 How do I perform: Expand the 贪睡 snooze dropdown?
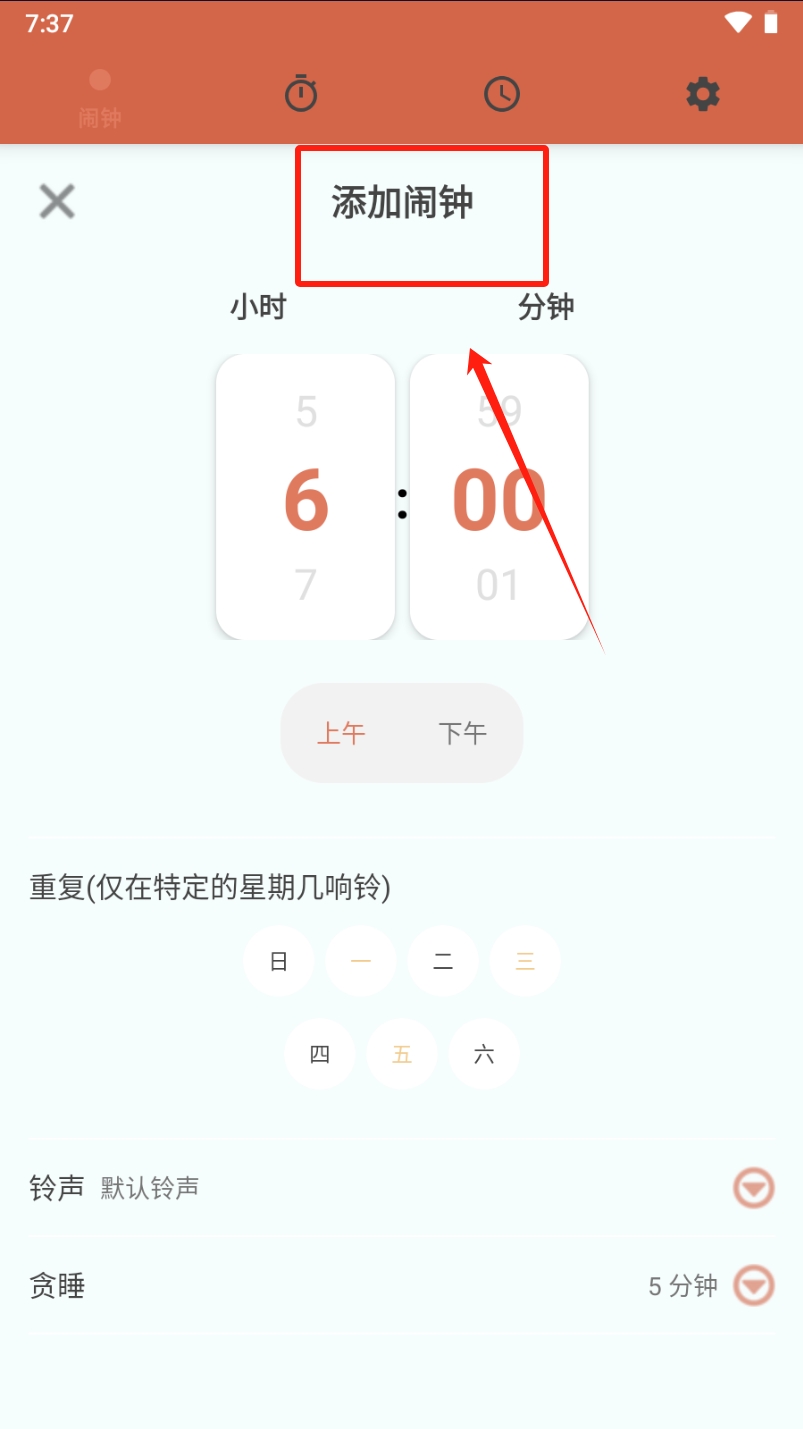tap(754, 1285)
